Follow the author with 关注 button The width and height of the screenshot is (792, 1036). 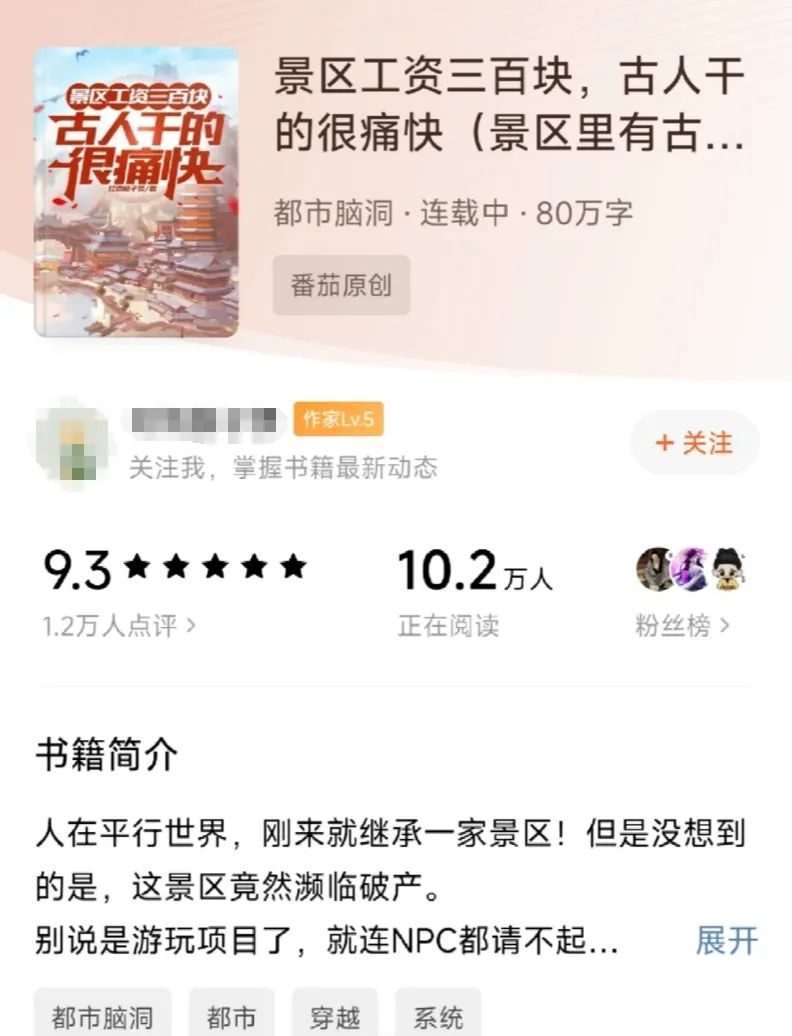[x=694, y=443]
